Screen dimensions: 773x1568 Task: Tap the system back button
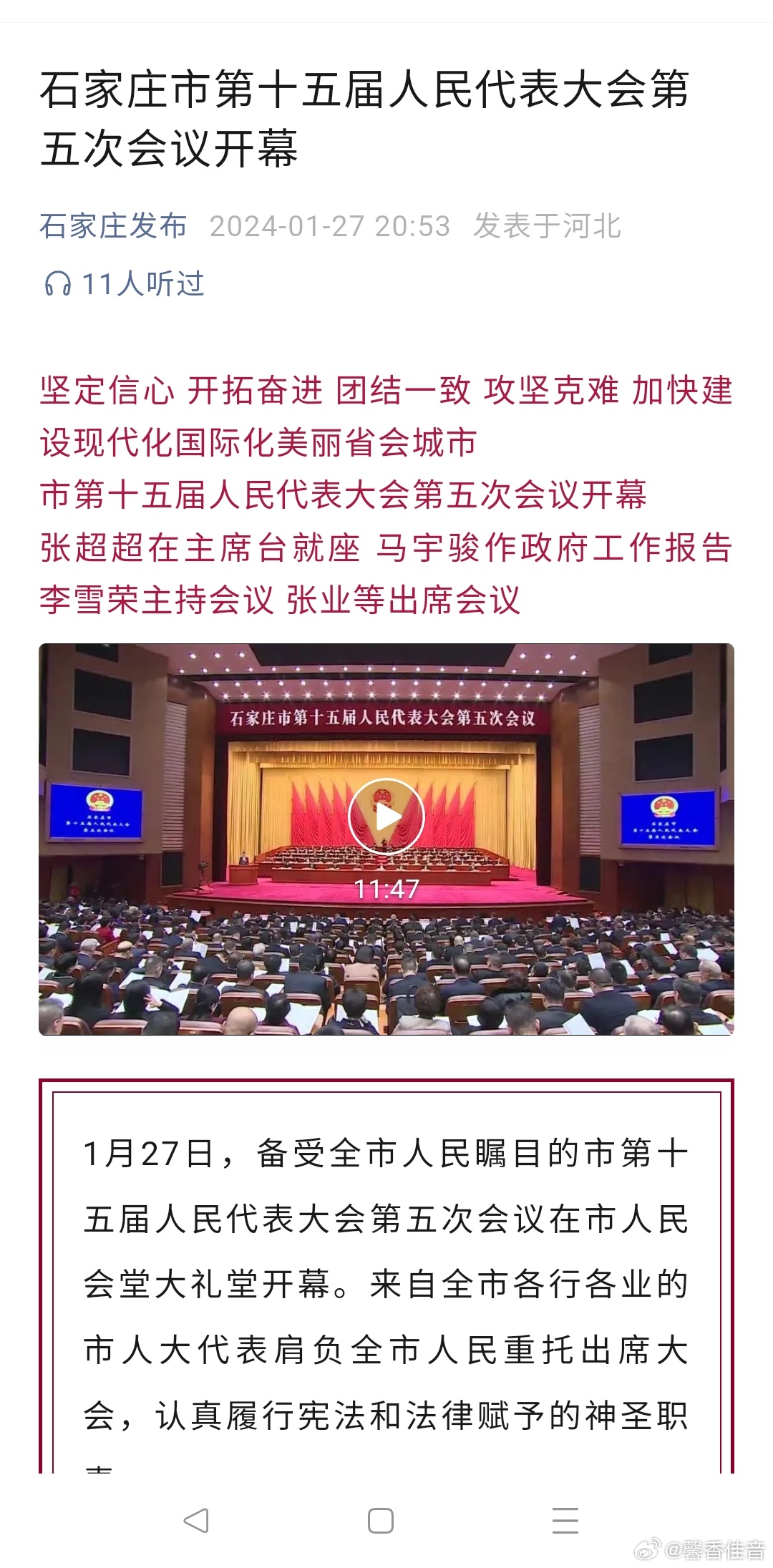(196, 1520)
